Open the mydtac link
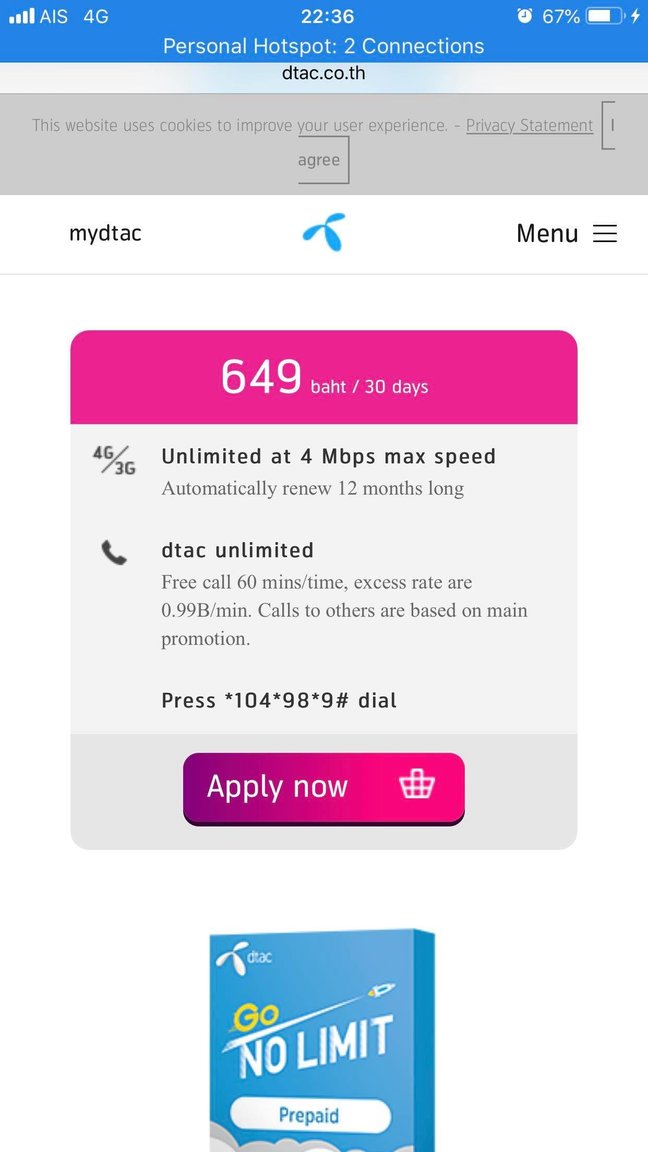Screen dimensions: 648x1152 [x=105, y=234]
